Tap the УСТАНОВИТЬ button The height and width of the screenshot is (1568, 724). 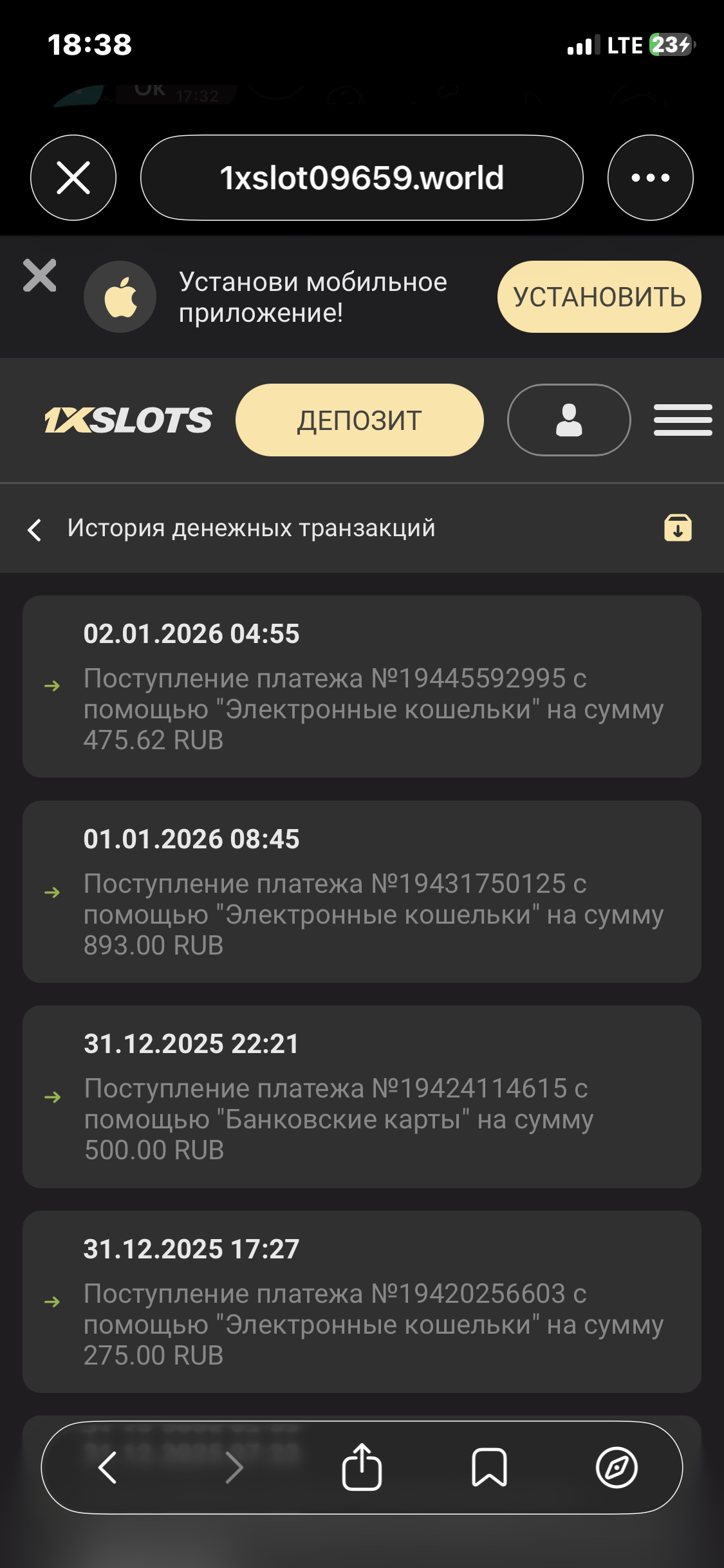599,297
